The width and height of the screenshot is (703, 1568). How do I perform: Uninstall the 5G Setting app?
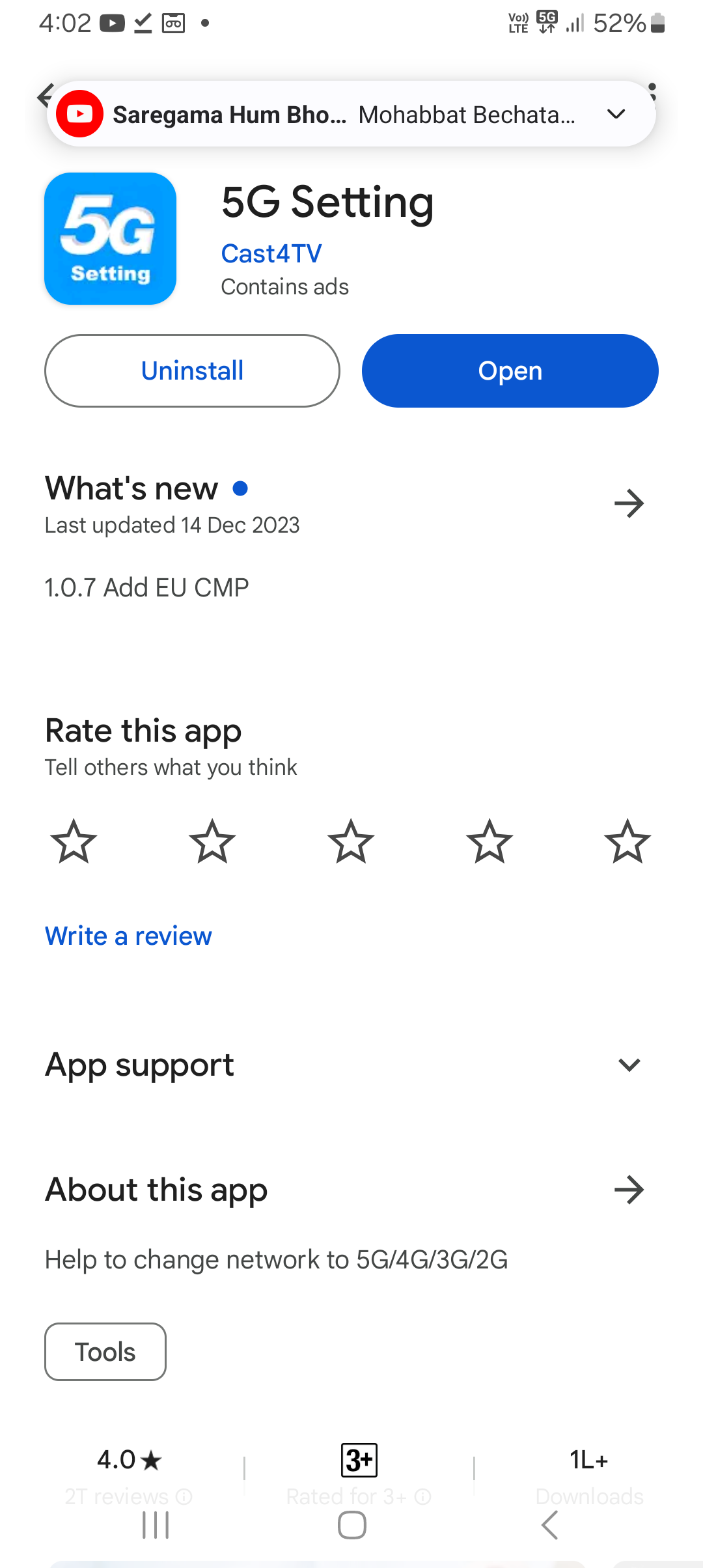point(191,370)
